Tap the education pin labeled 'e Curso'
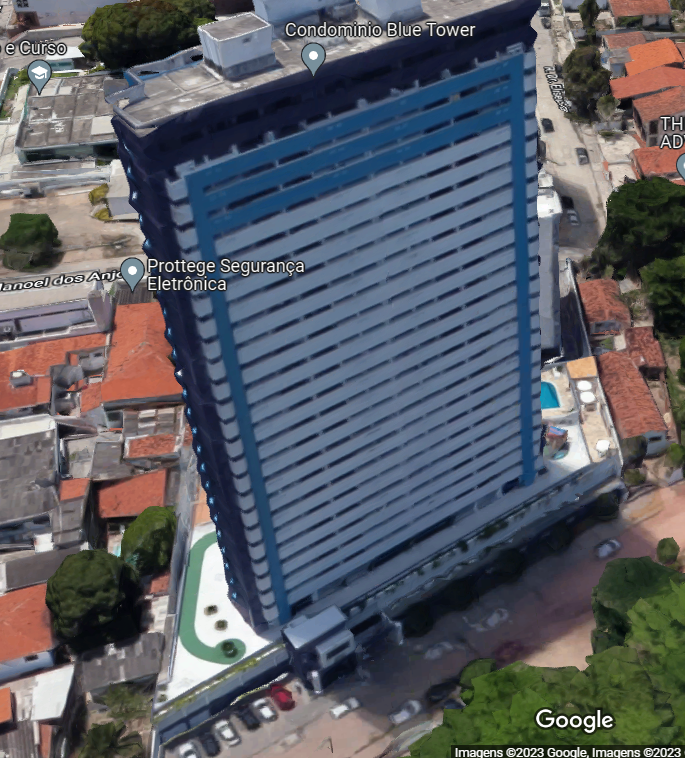685x758 pixels. click(39, 75)
